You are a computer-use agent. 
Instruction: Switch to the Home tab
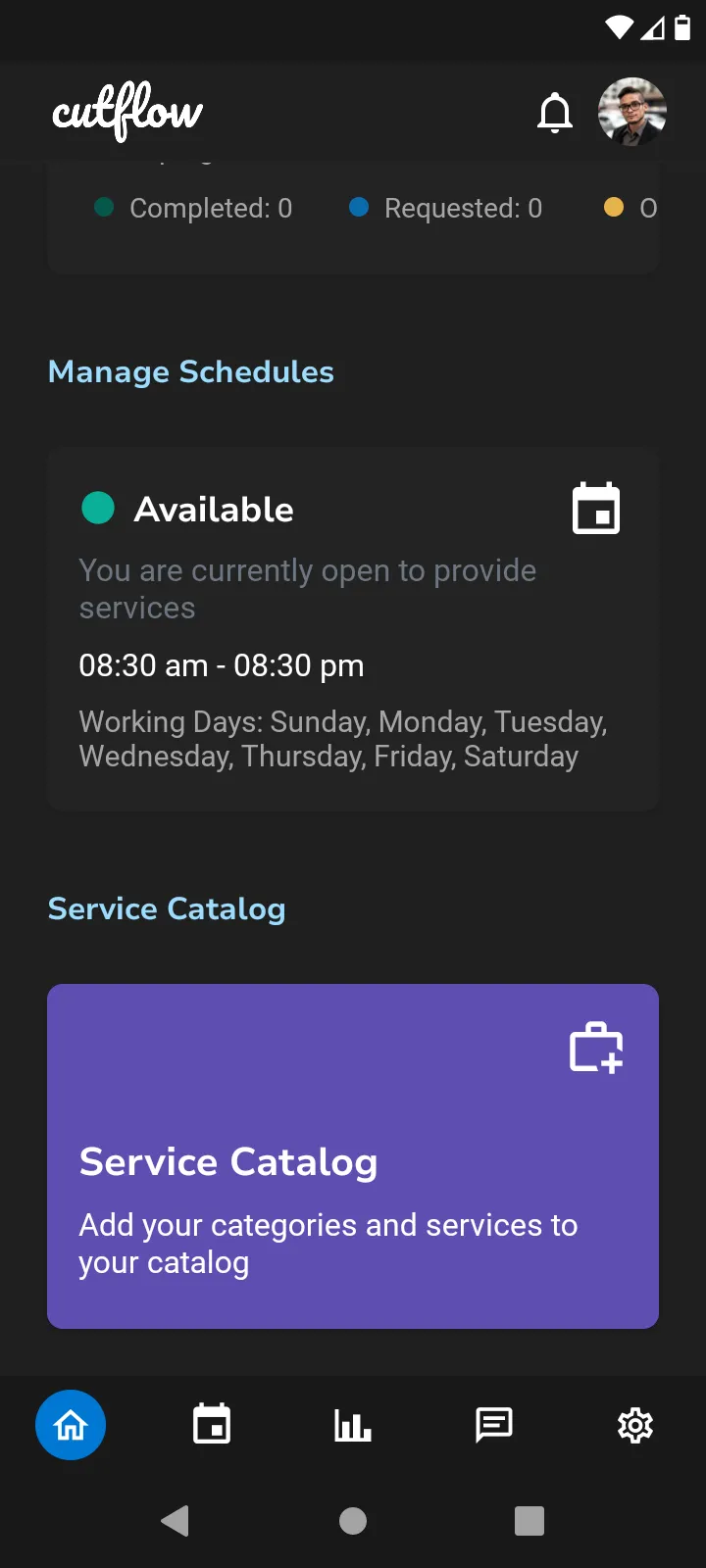(x=71, y=1425)
